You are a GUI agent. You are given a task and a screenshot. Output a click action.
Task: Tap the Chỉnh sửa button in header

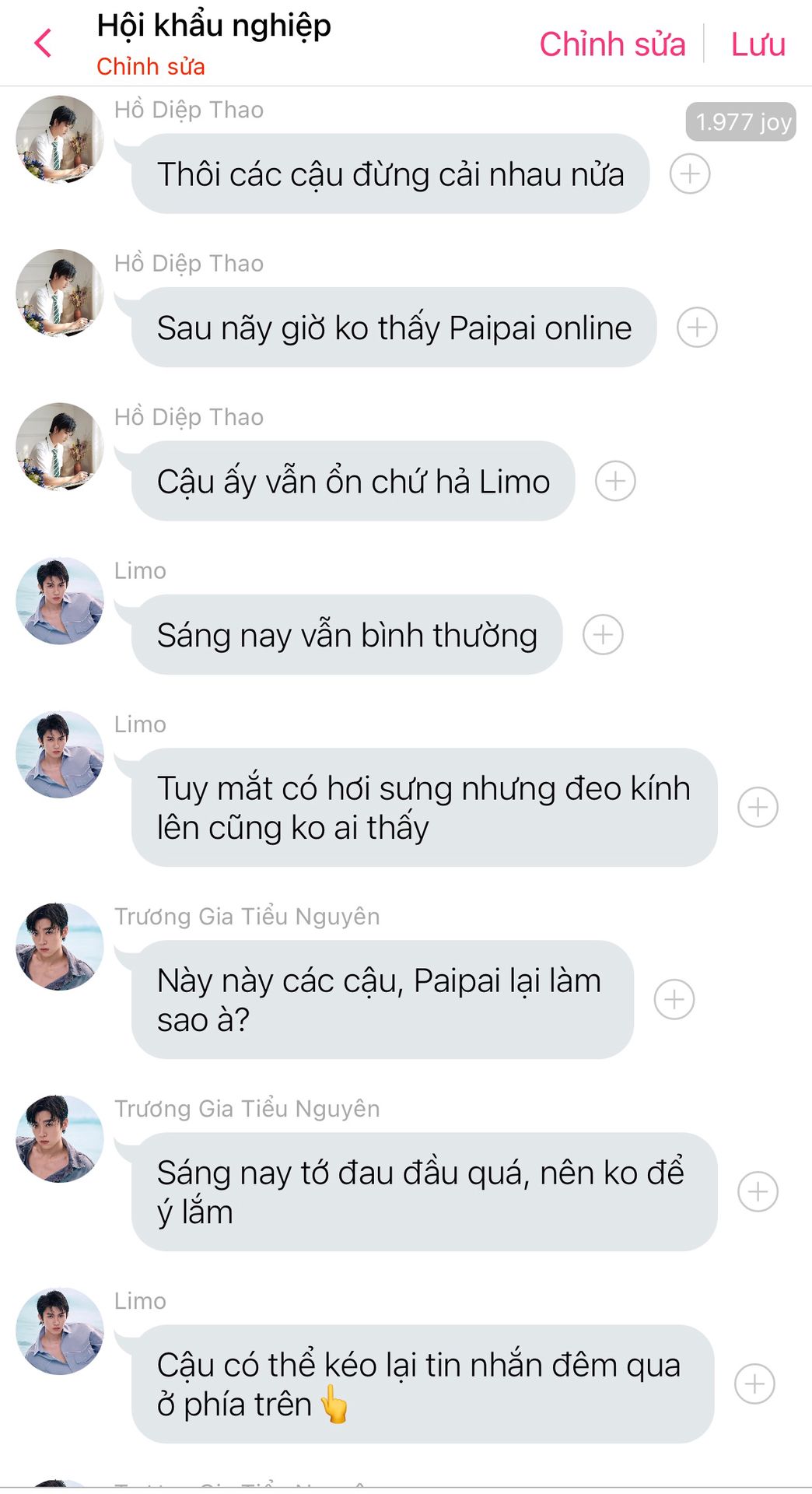[x=612, y=44]
